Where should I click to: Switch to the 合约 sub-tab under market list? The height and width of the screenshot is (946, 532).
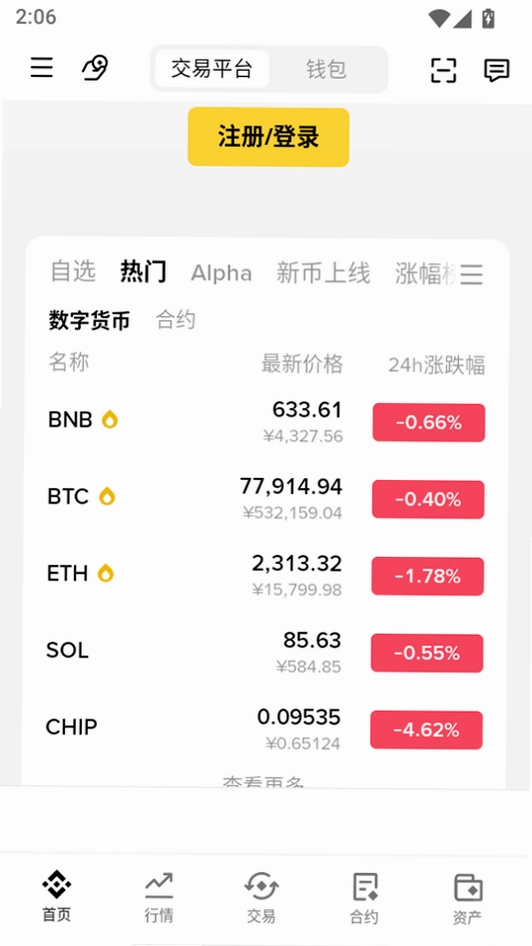click(176, 320)
